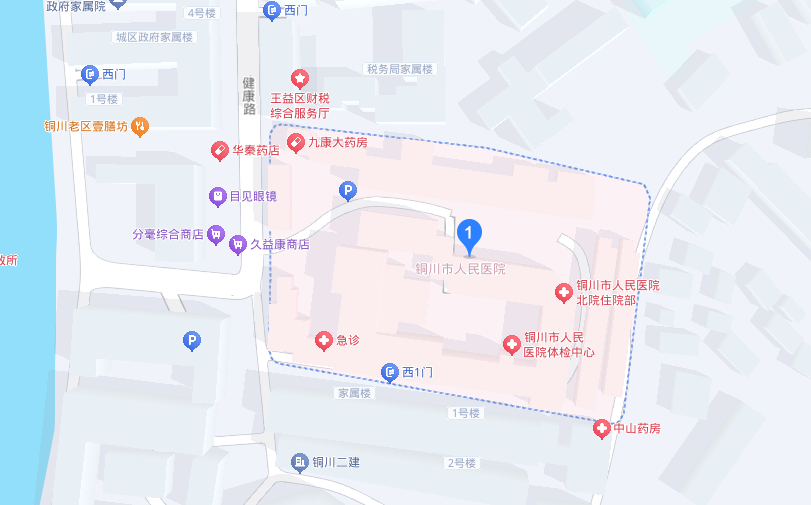Open the 中山药房 pharmacy marker
Screen dimensions: 811x505
point(601,429)
